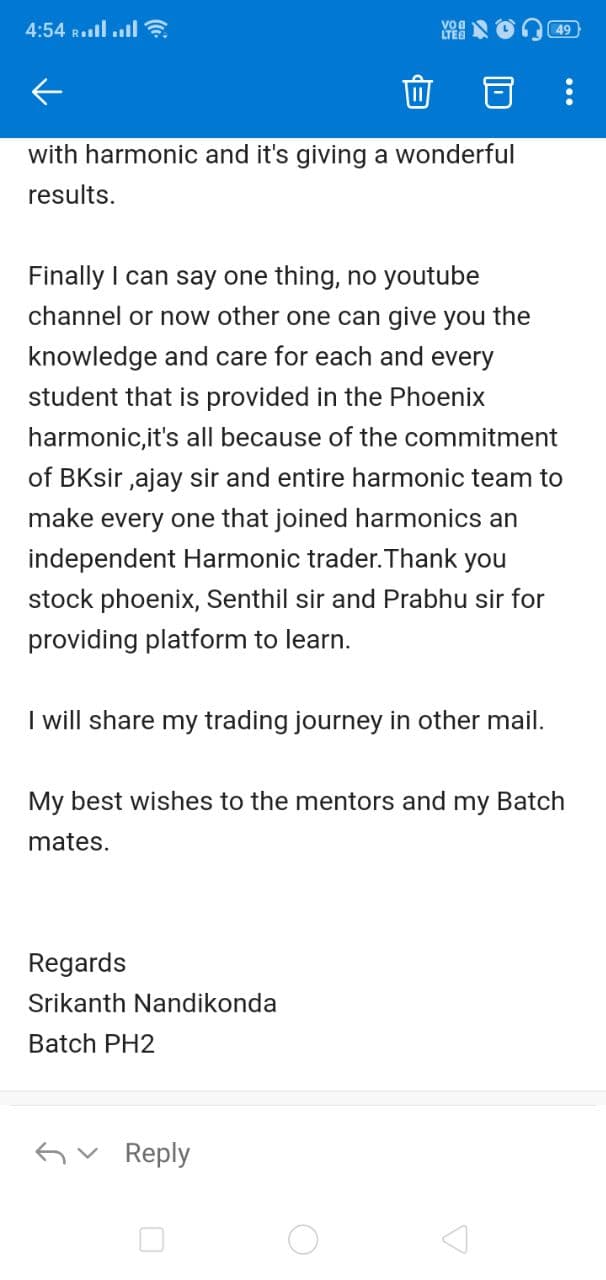
Task: Open the three-dot overflow menu
Action: [x=569, y=92]
